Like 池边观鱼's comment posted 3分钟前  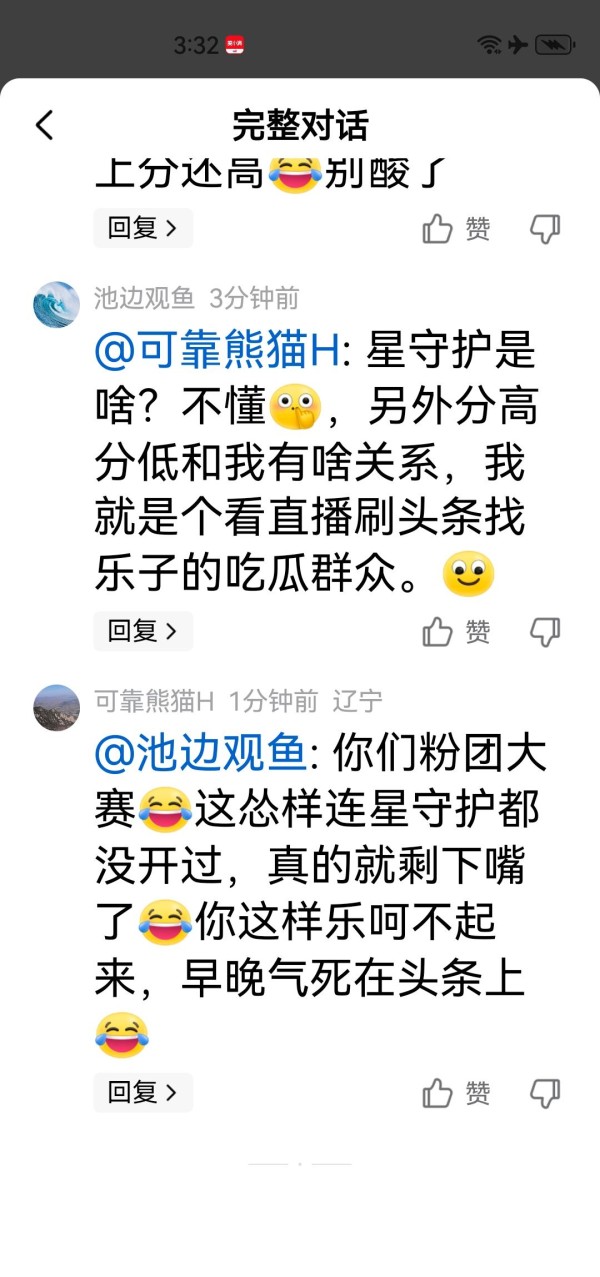456,632
